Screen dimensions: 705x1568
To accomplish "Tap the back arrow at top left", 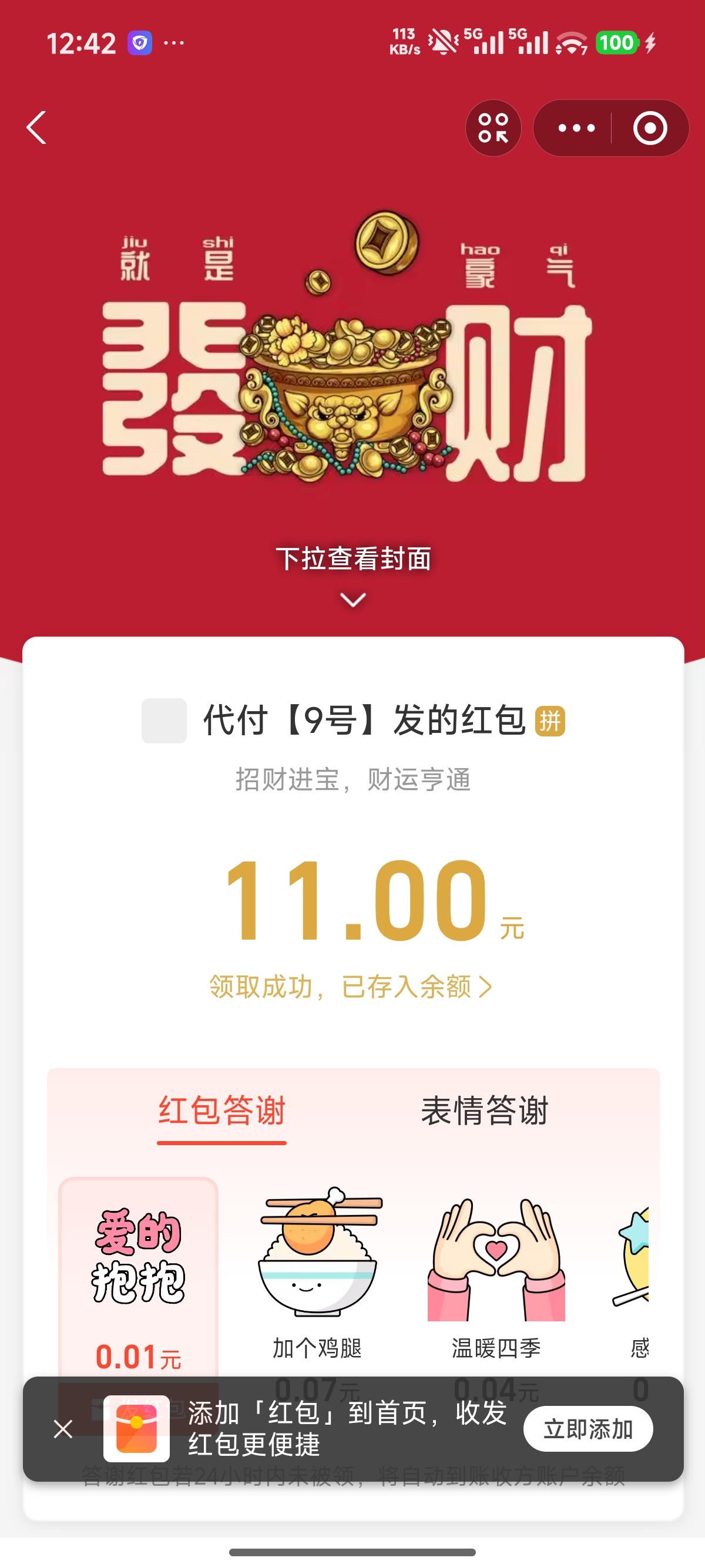I will pos(36,127).
